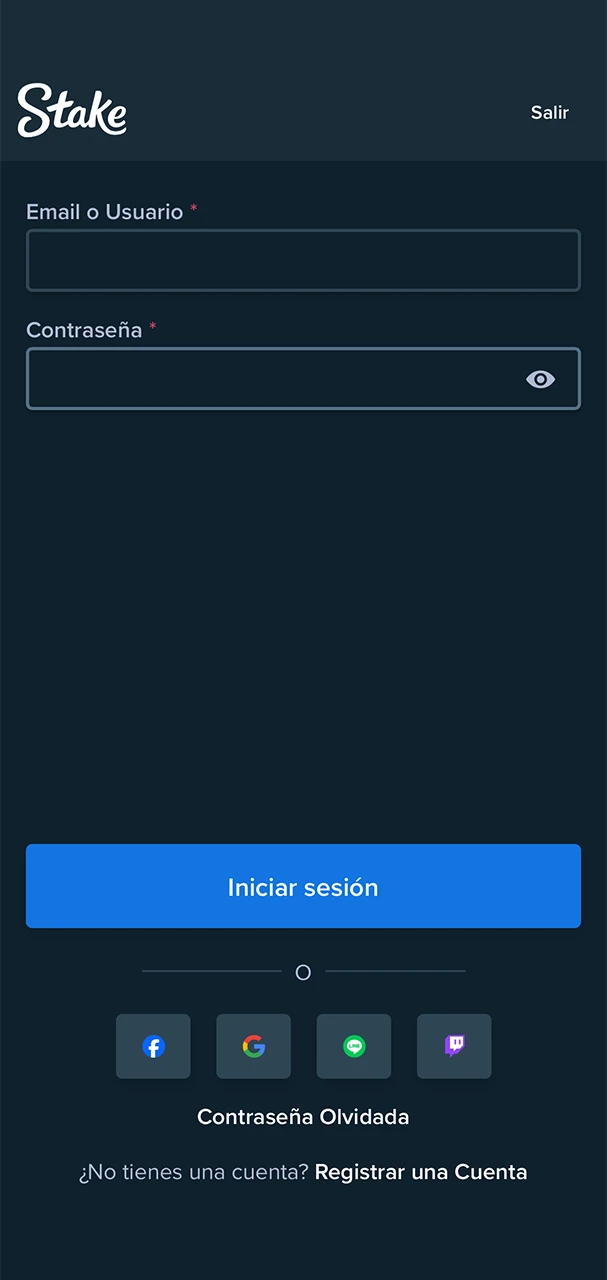Select the Contraseña input field
The image size is (607, 1280).
click(x=270, y=379)
